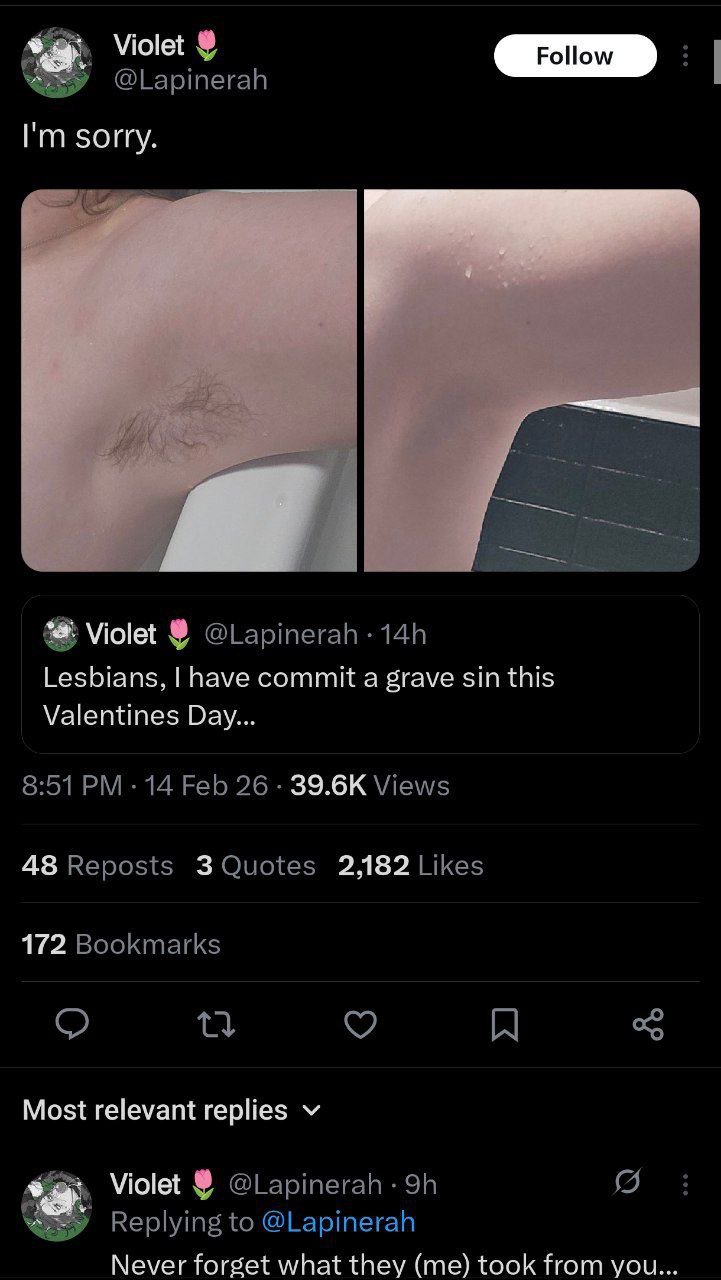
Task: Open the right photo in the post
Action: coord(532,380)
